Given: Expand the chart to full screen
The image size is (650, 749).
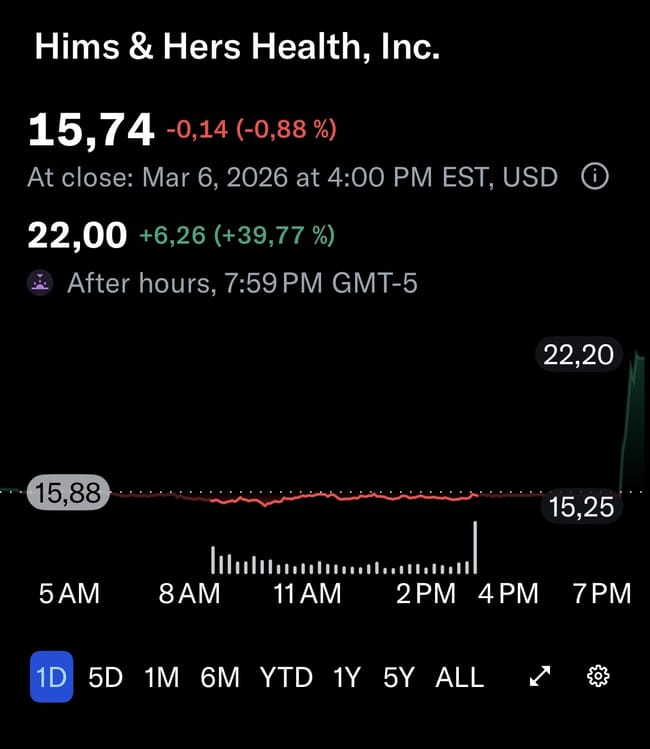Looking at the screenshot, I should point(540,677).
